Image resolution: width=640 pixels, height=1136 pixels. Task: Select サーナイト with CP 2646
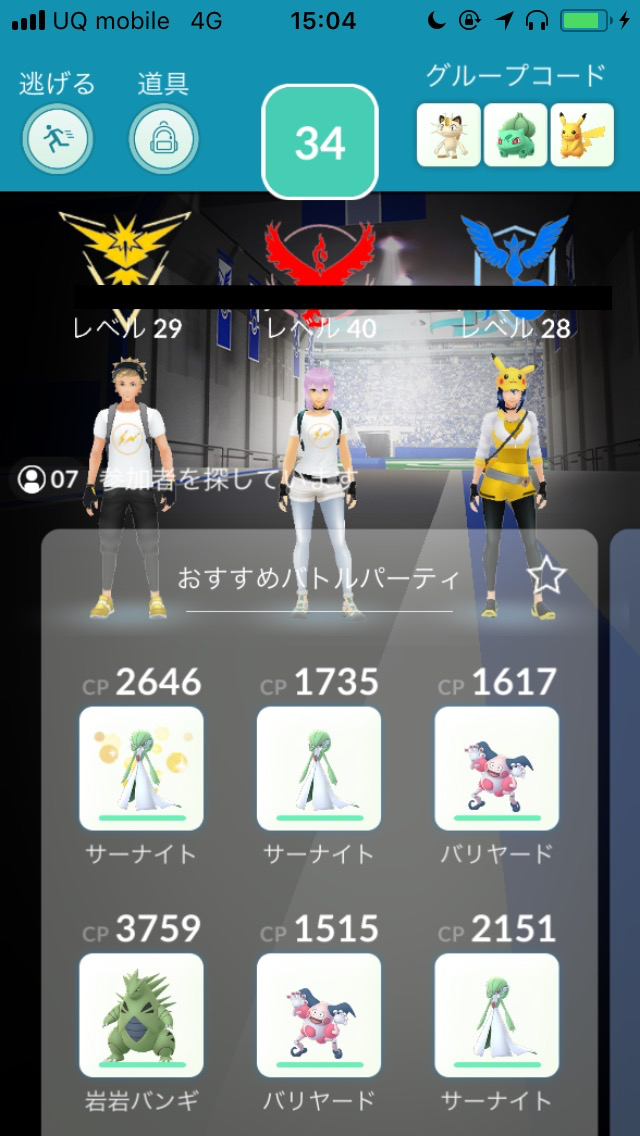click(140, 768)
